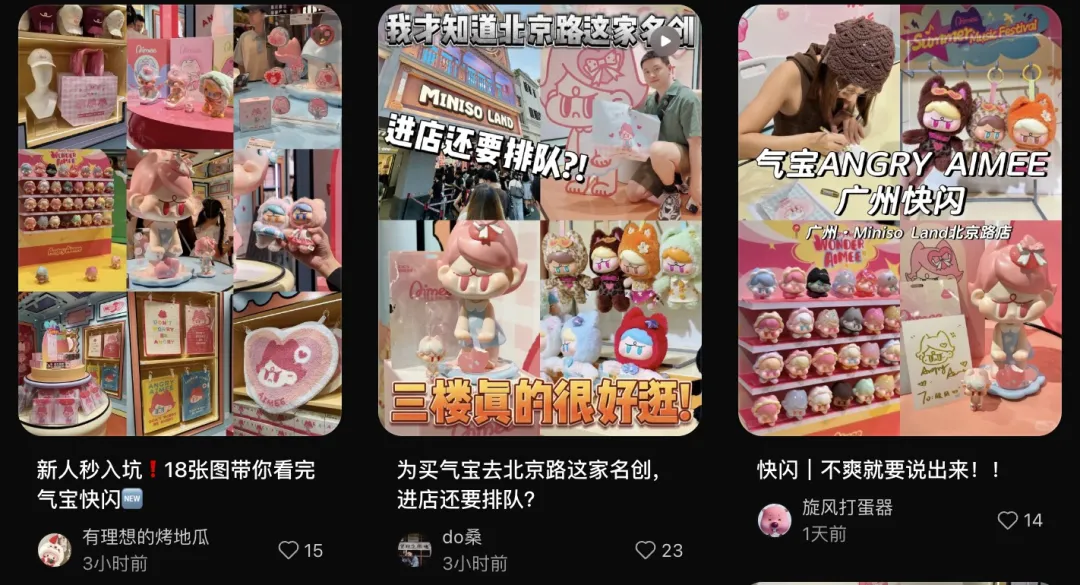Like the post by do桑
The image size is (1080, 585).
coord(646,550)
